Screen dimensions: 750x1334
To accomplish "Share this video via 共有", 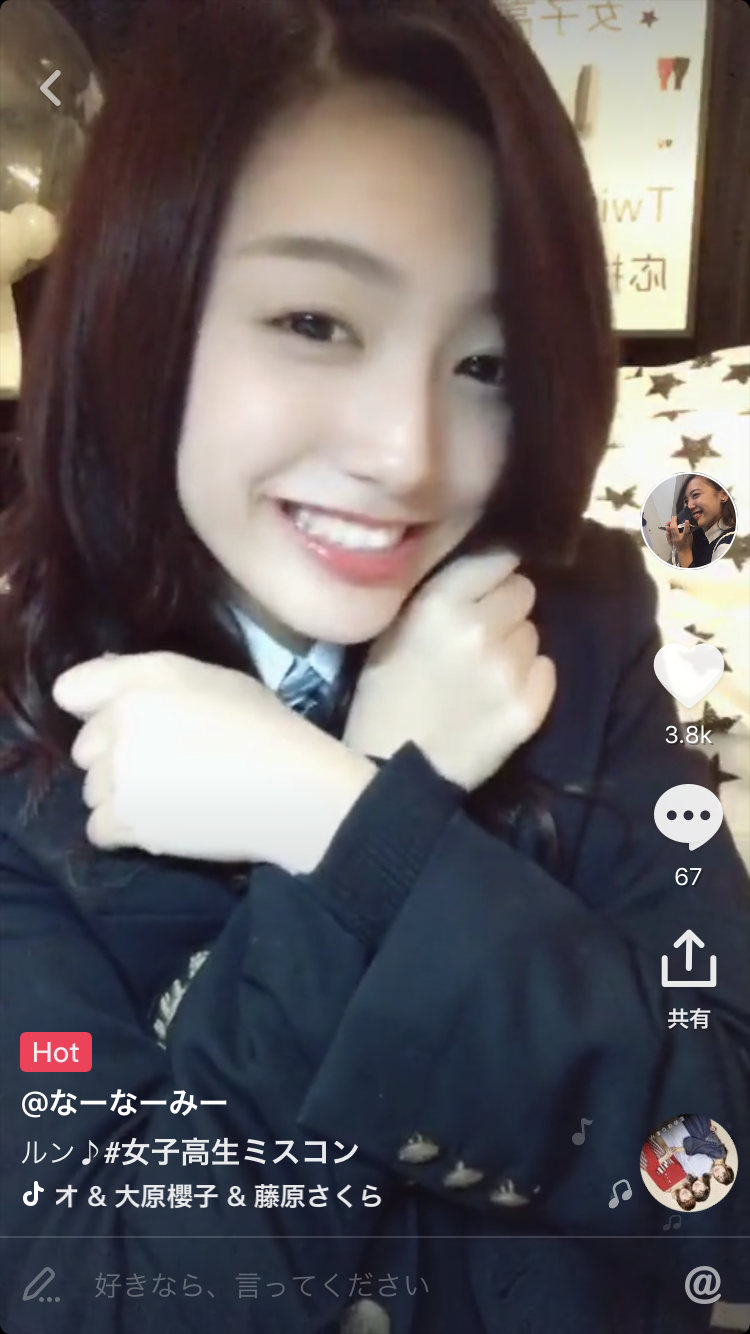I will pyautogui.click(x=688, y=962).
